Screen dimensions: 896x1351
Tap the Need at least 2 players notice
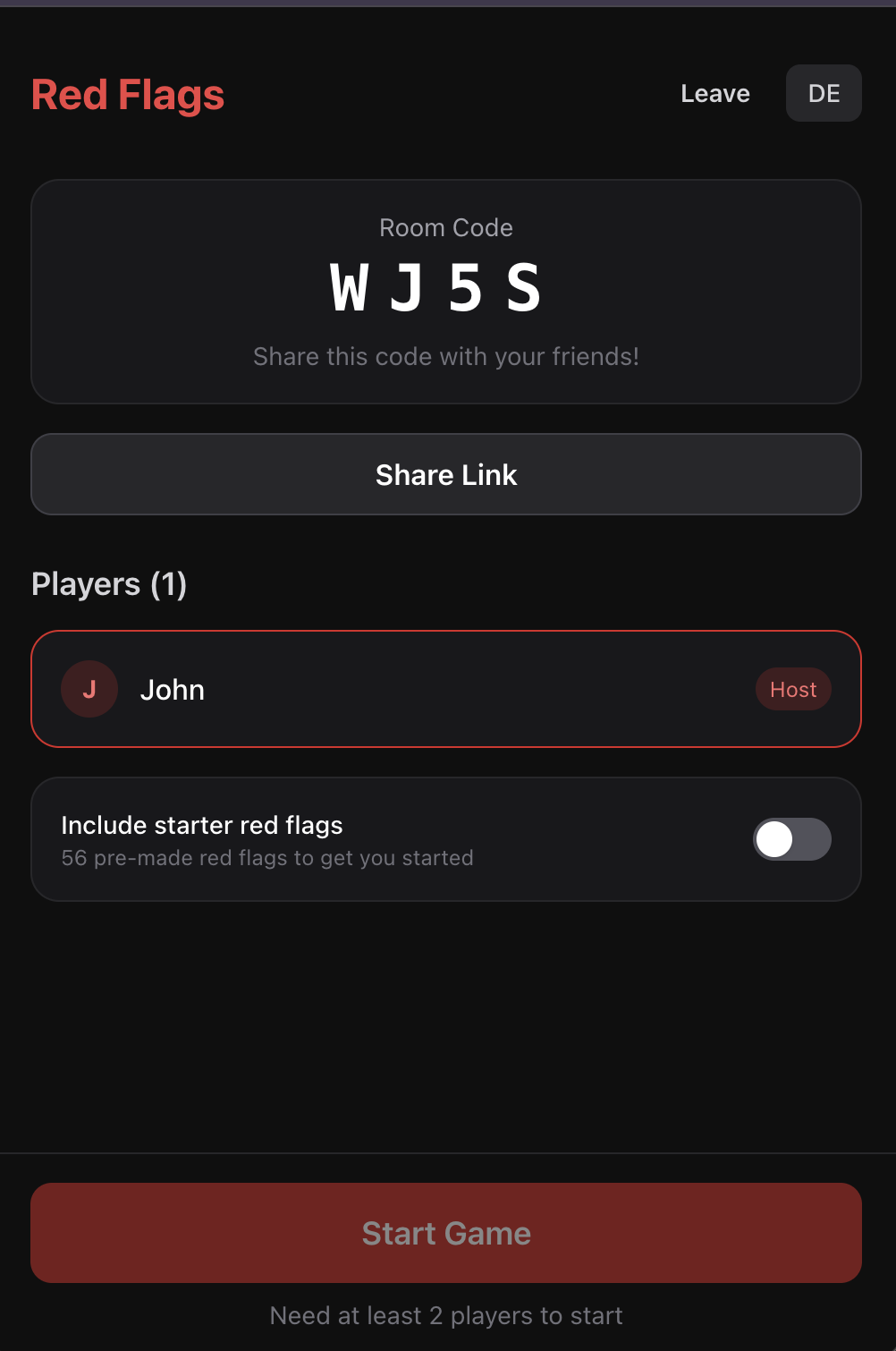[445, 1315]
